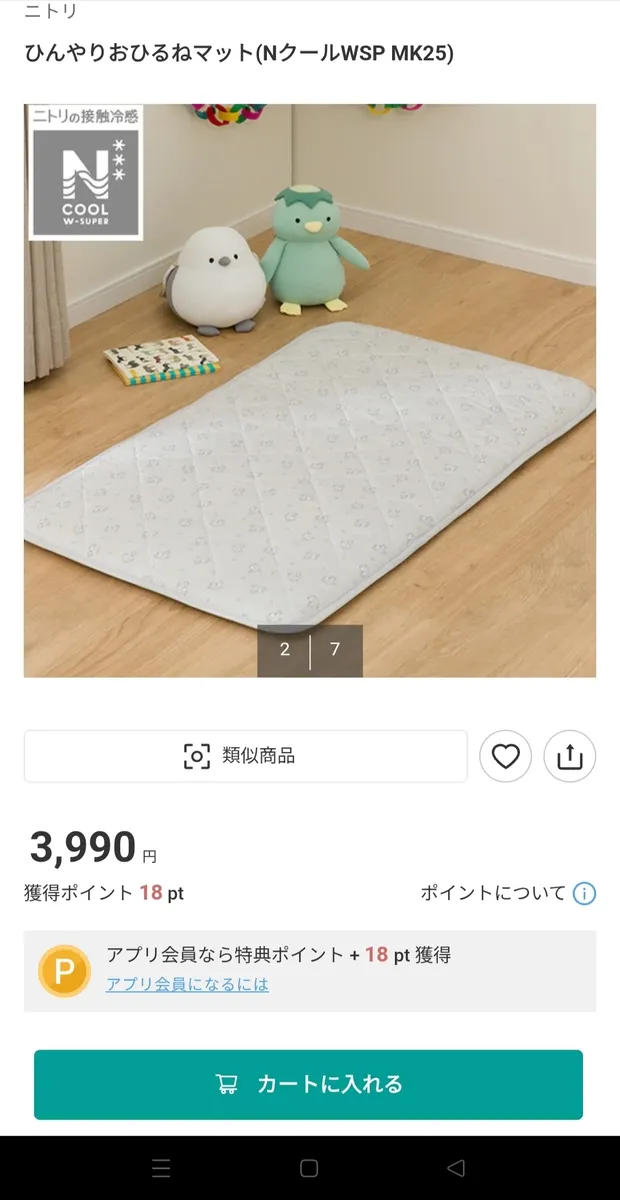
Task: View the product photo full screen
Action: tap(310, 390)
